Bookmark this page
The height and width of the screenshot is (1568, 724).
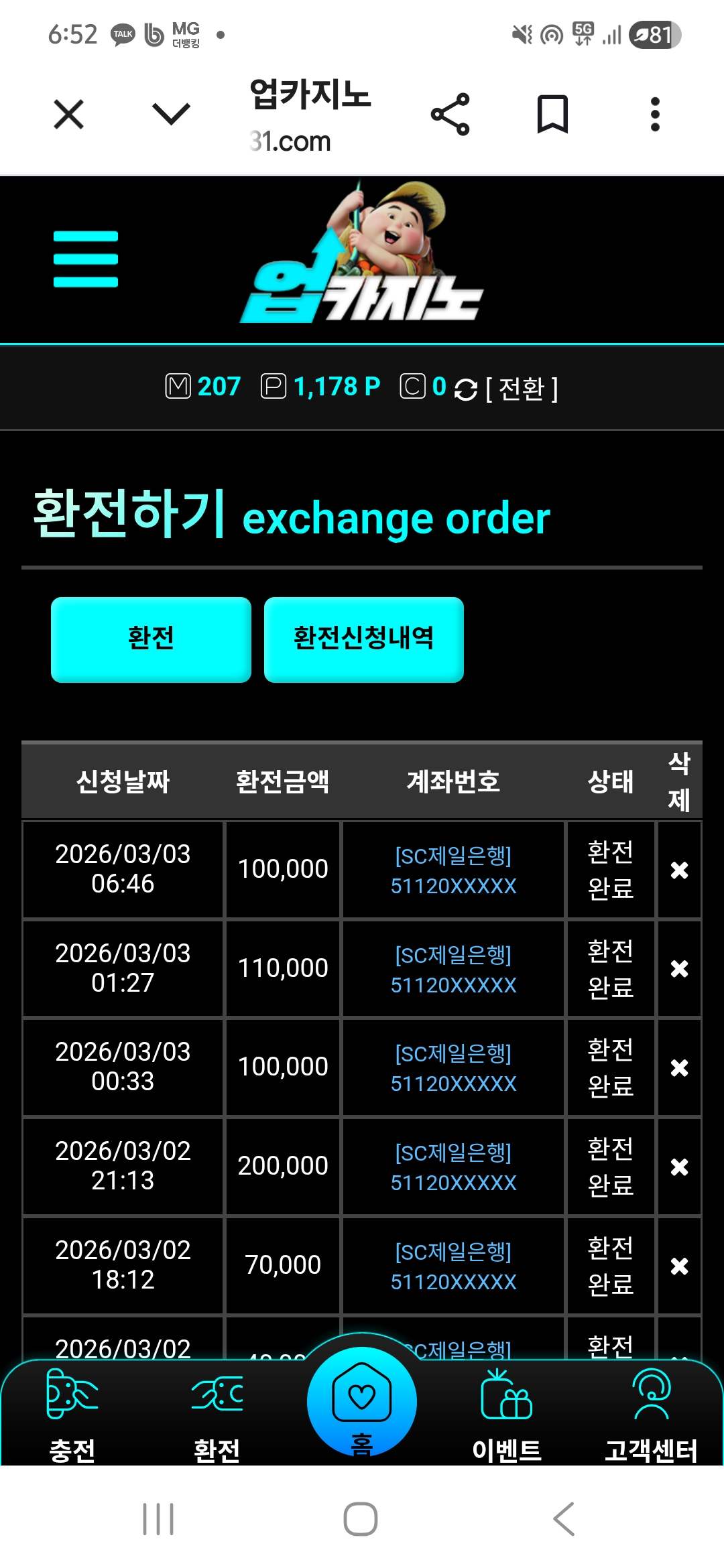pyautogui.click(x=552, y=115)
